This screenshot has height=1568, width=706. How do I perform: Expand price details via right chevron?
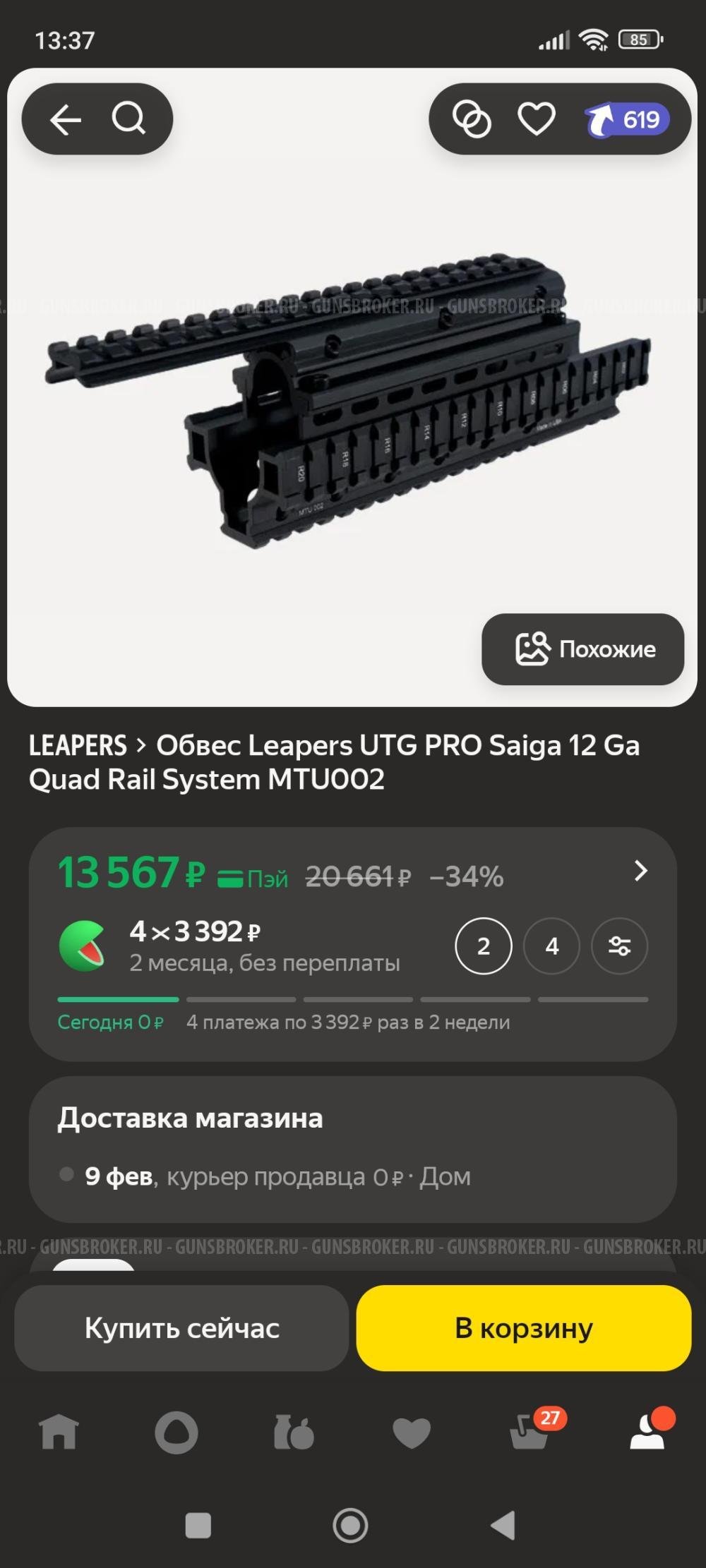(x=641, y=872)
